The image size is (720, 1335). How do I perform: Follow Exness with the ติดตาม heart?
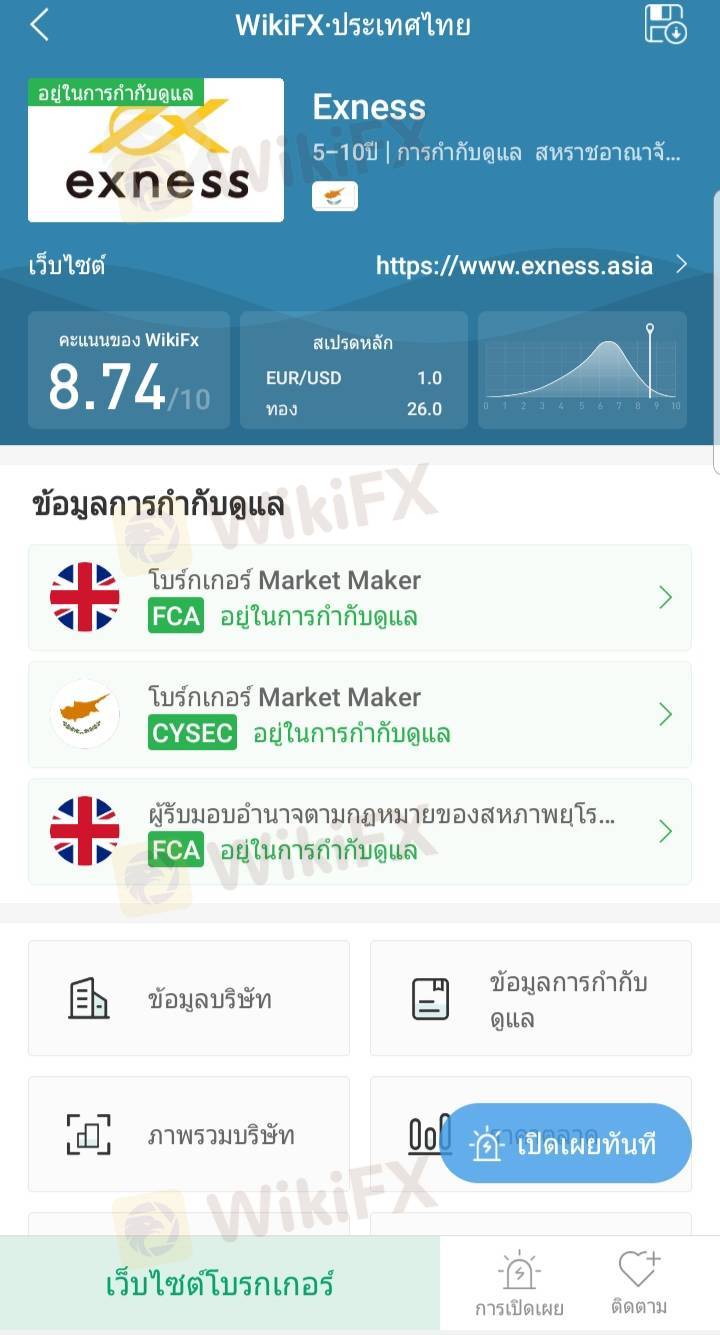(639, 1285)
